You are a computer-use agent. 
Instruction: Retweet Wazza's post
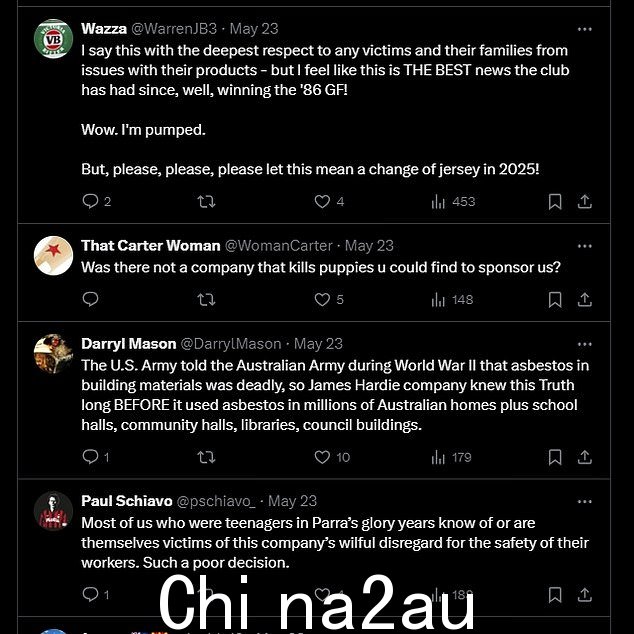206,201
